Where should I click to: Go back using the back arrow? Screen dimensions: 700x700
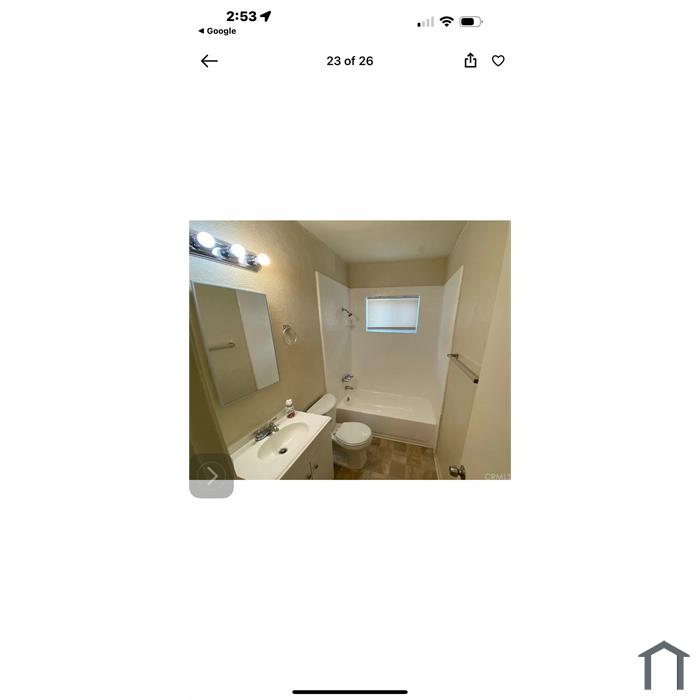(209, 61)
